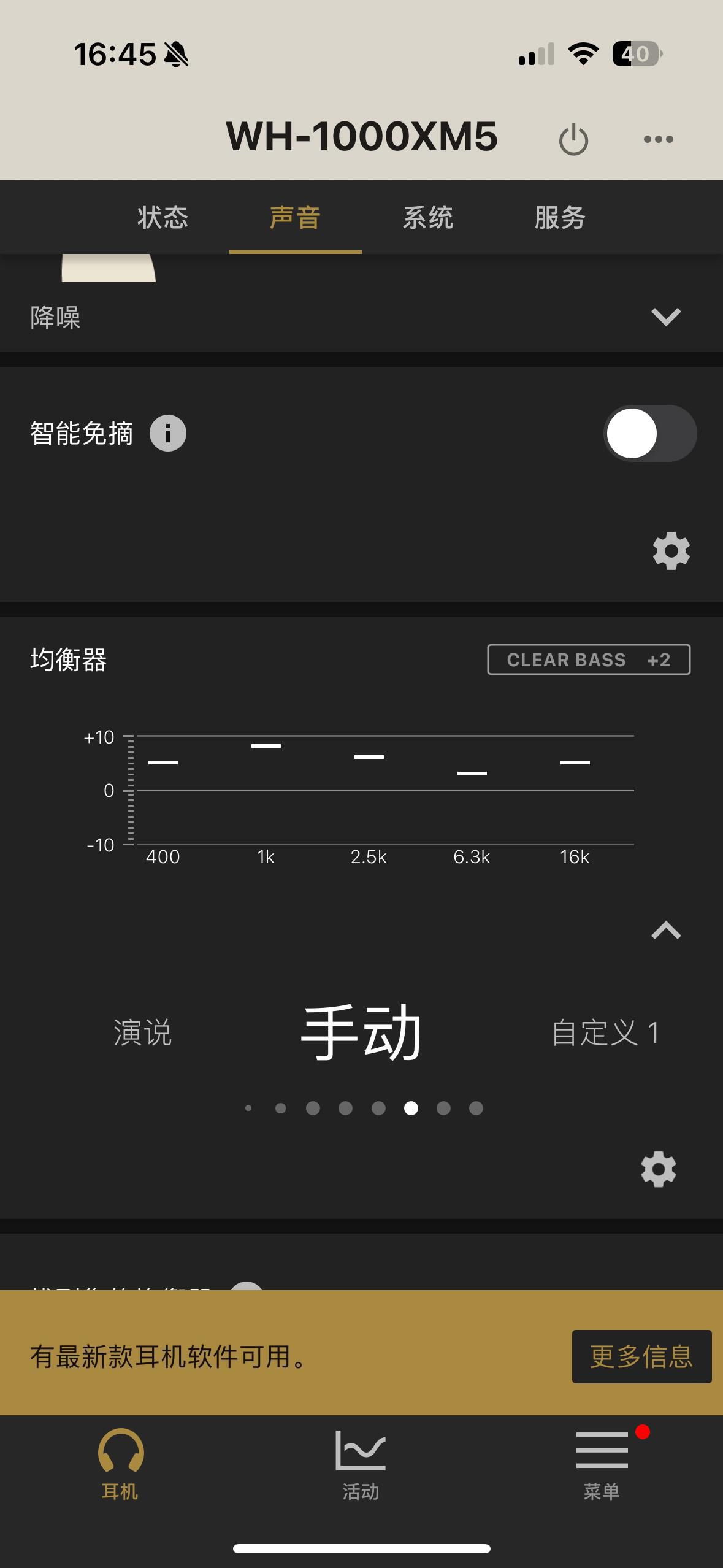Select the 自定义 1 equalizer preset
The width and height of the screenshot is (723, 1568).
[605, 1032]
